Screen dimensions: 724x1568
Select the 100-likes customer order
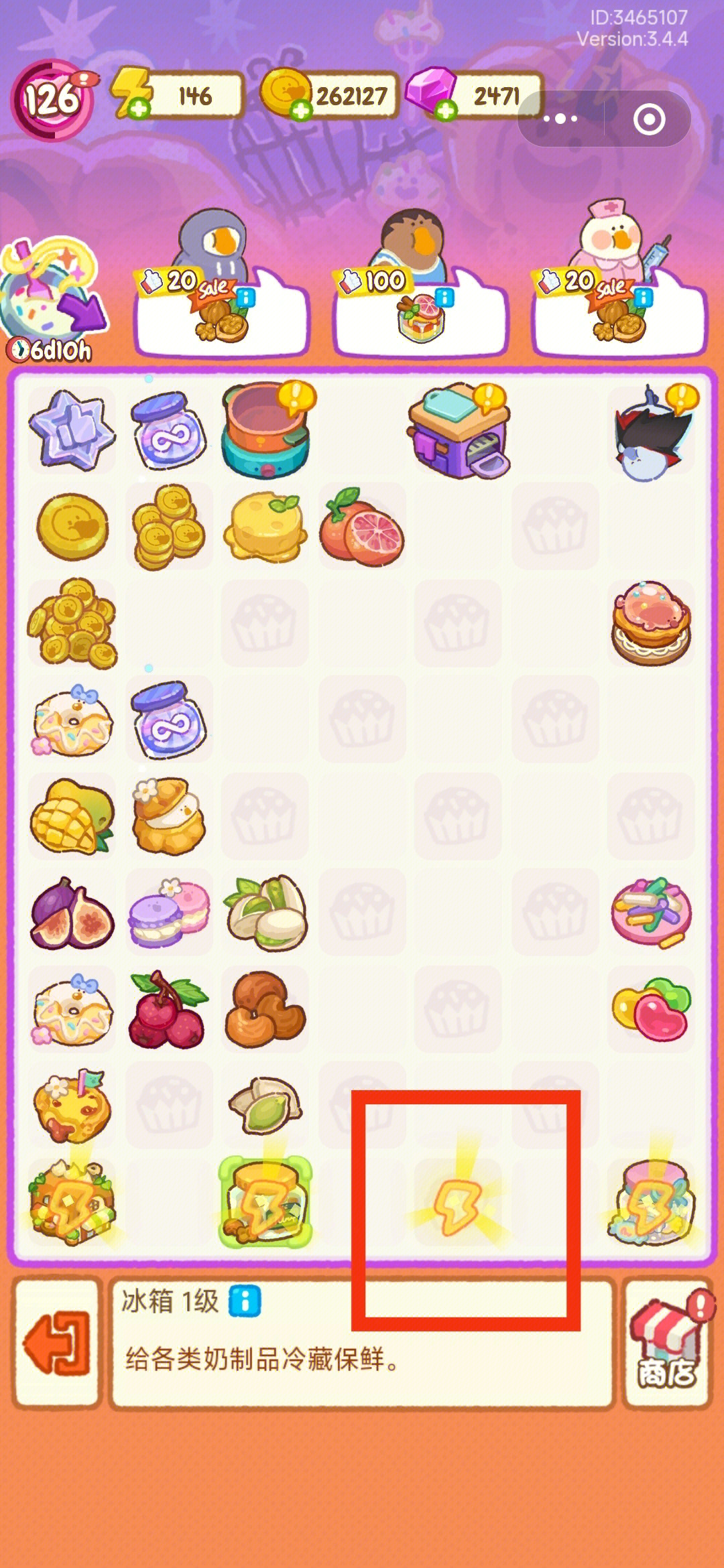click(420, 310)
